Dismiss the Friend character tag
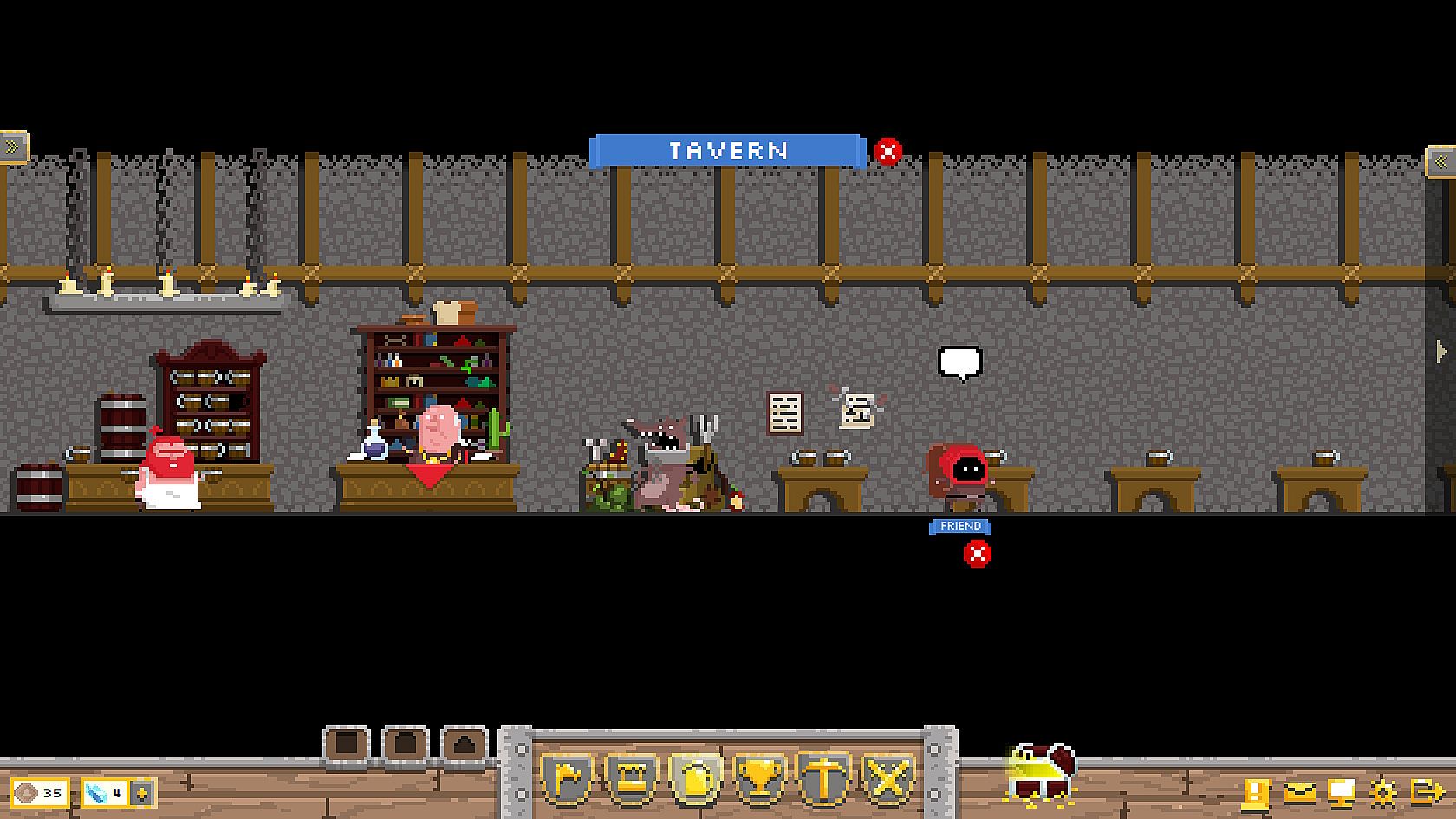This screenshot has height=819, width=1456. pos(977,554)
